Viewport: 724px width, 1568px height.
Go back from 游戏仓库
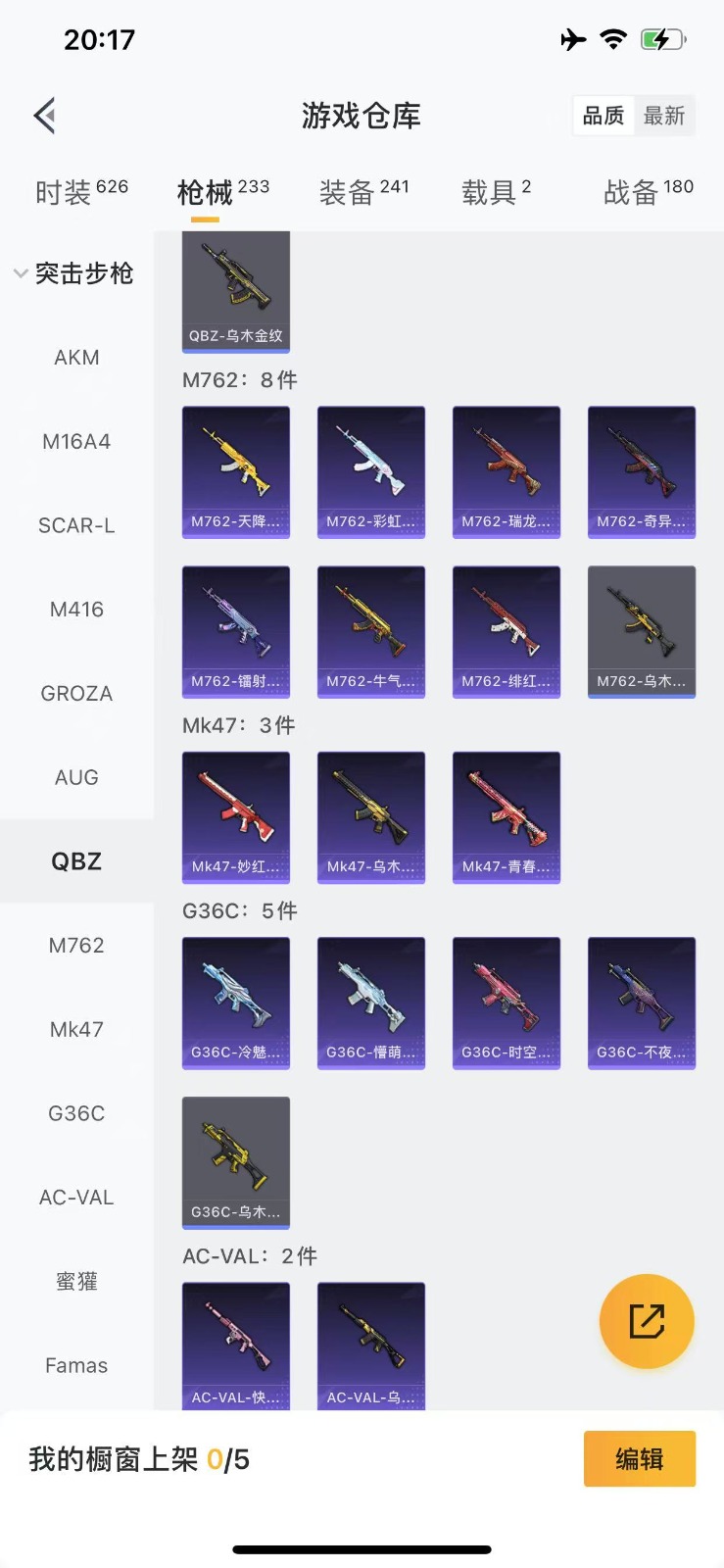pos(44,116)
